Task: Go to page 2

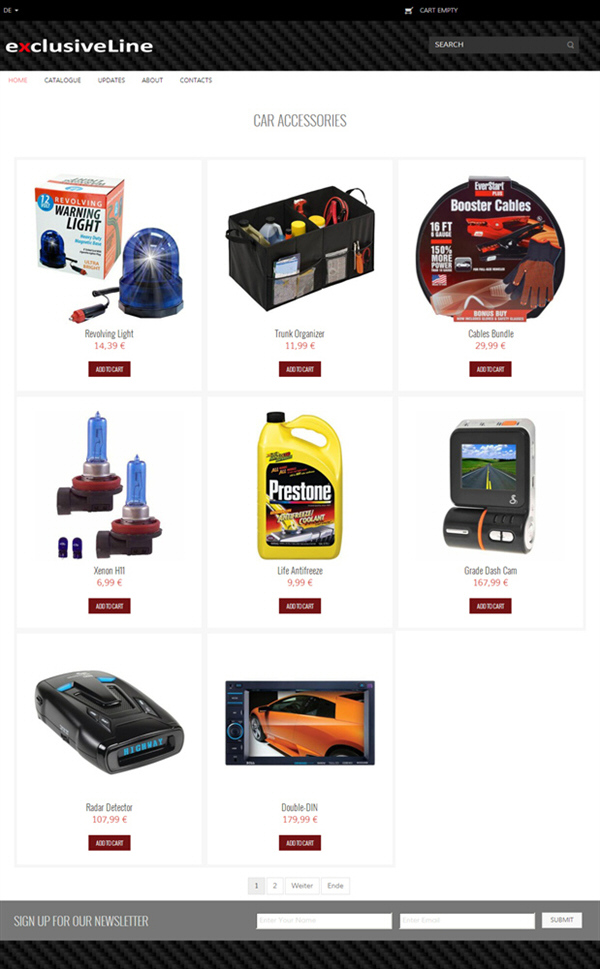Action: (x=275, y=886)
